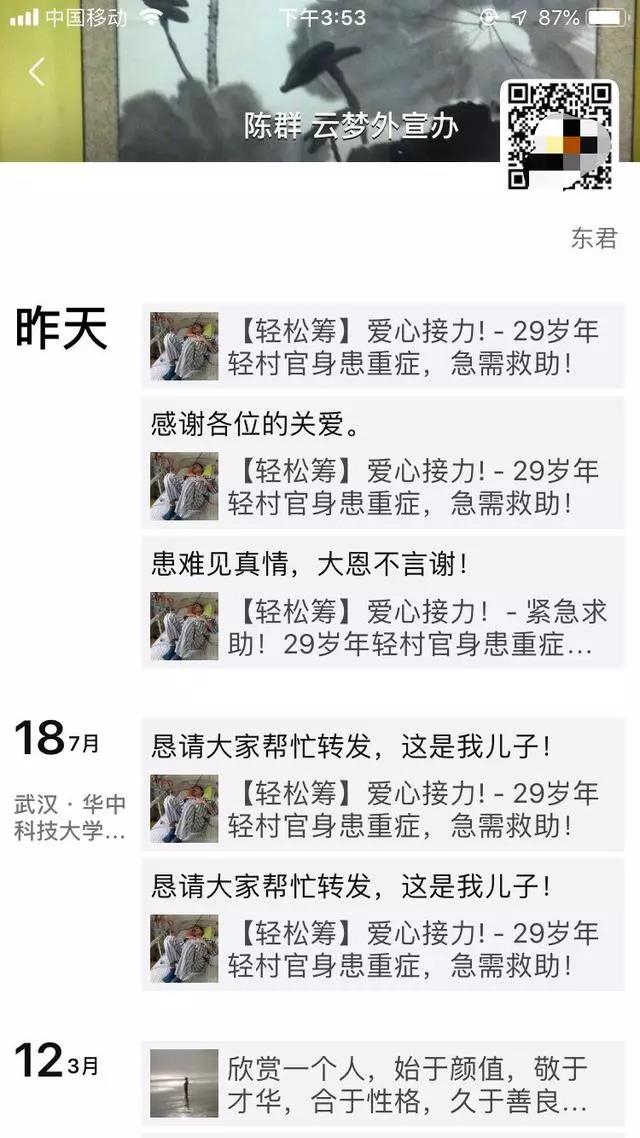Viewport: 640px width, 1138px height.
Task: View the post 患难见真情，大恩不言谢！
Action: coord(383,602)
